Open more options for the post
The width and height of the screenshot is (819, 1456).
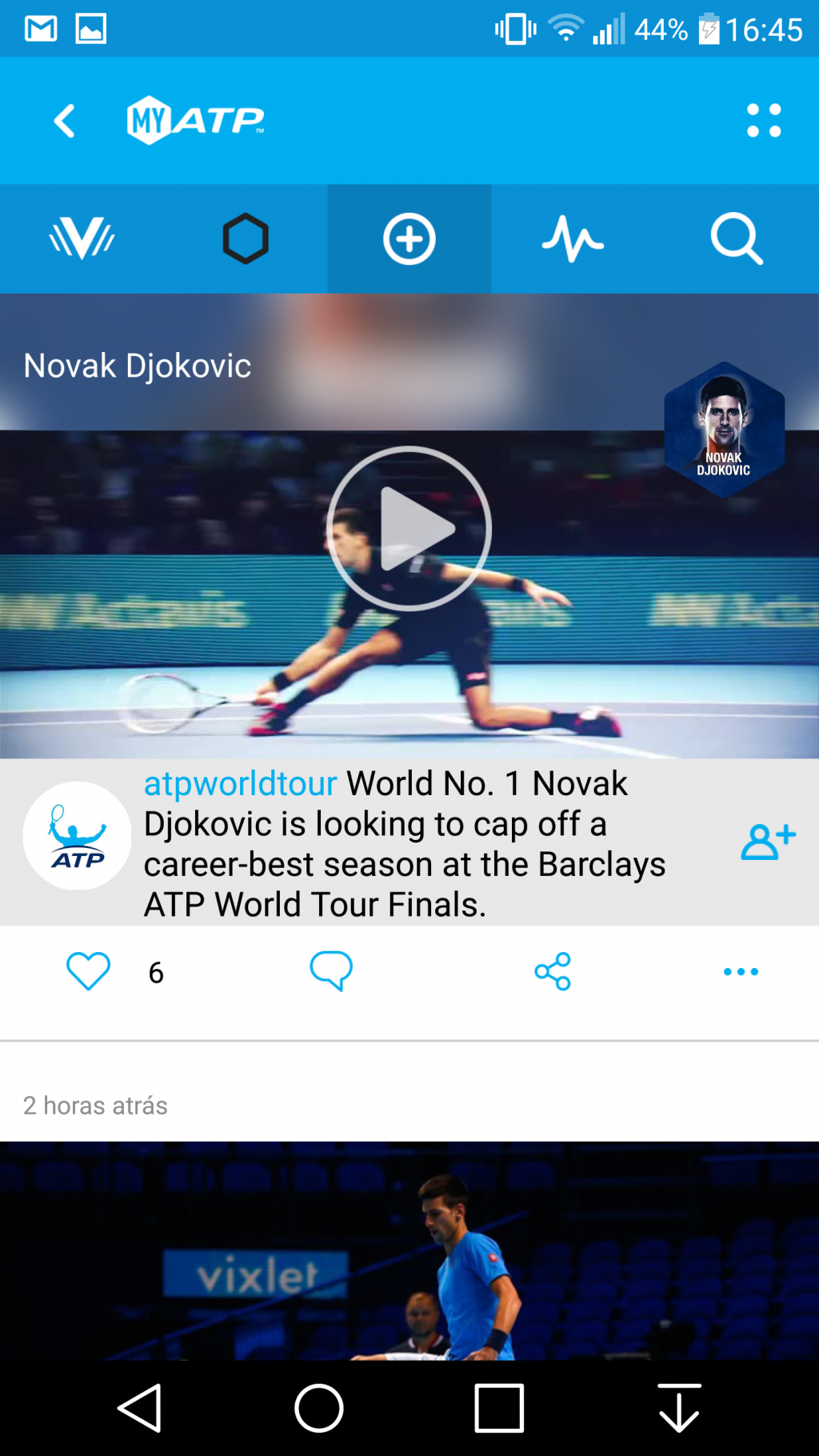[x=741, y=971]
